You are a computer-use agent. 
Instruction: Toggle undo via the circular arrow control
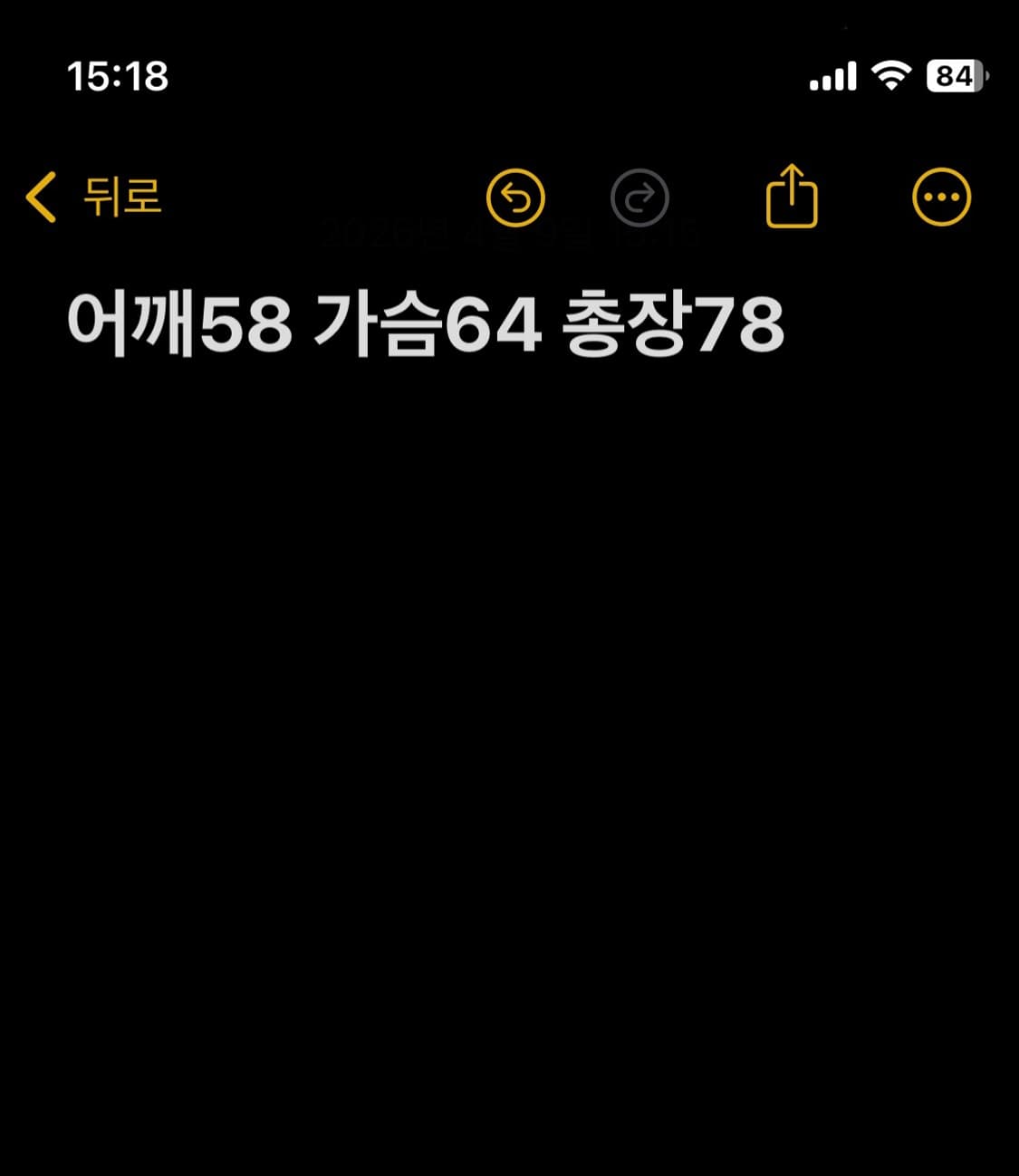pyautogui.click(x=514, y=198)
